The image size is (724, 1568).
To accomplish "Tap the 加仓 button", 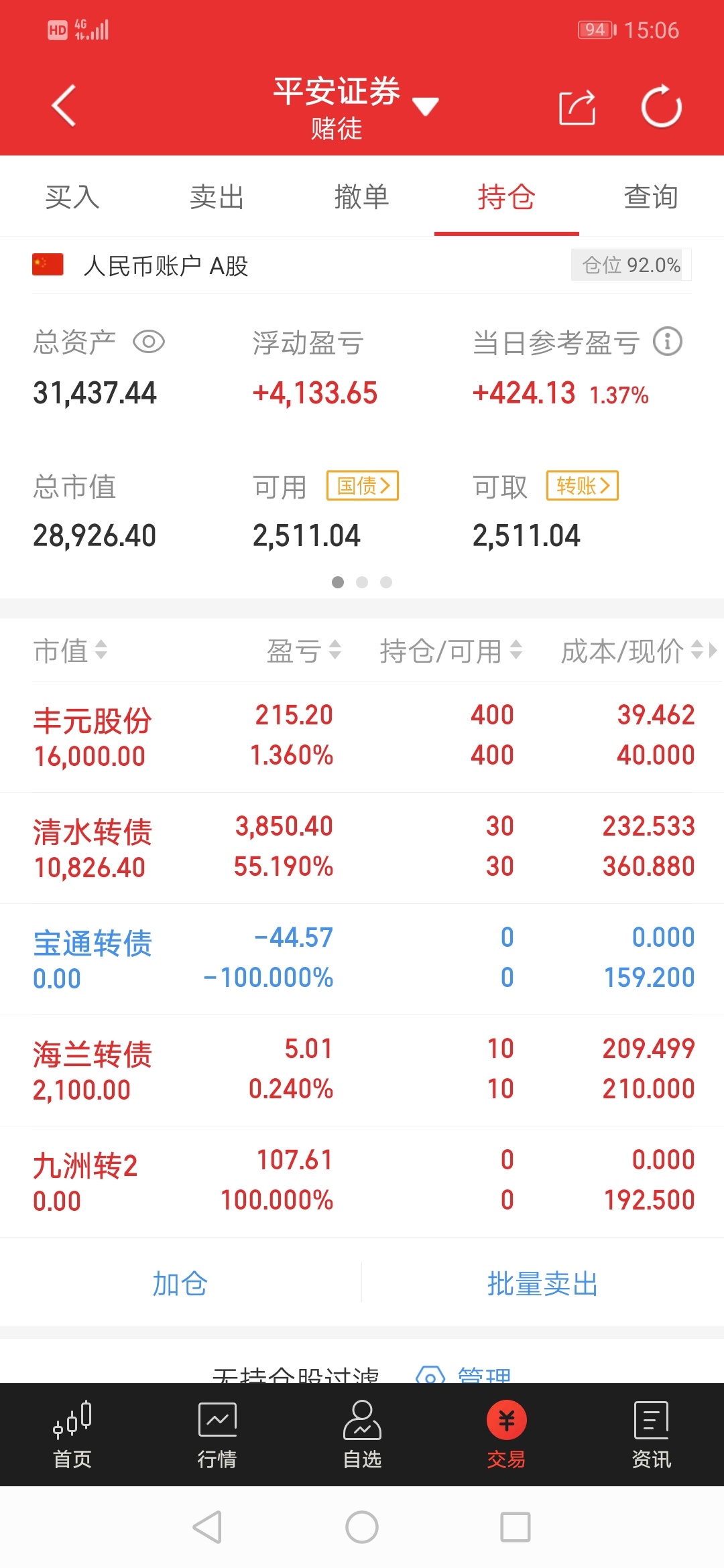I will coord(180,1283).
